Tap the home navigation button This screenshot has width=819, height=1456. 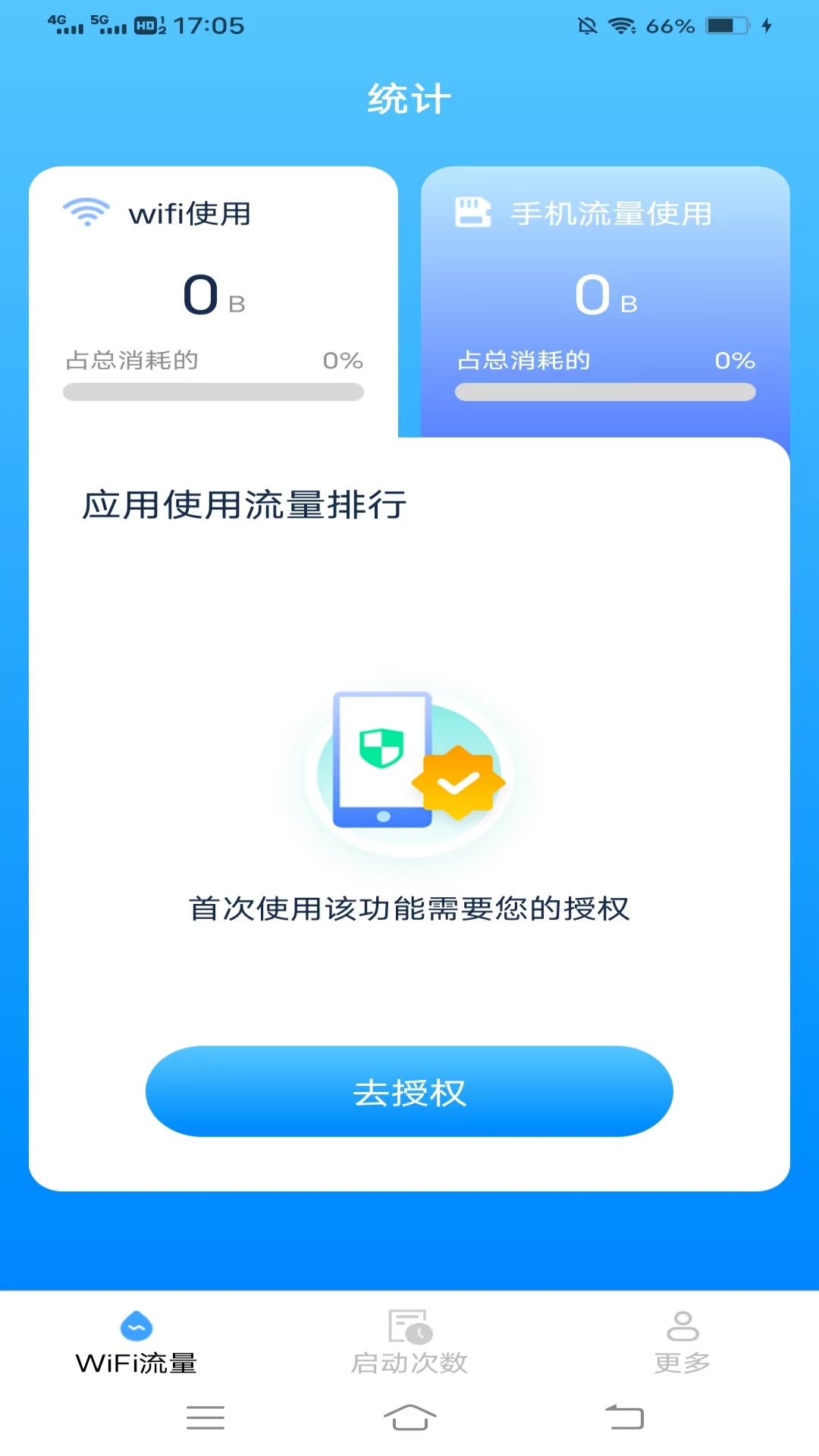[x=409, y=1417]
